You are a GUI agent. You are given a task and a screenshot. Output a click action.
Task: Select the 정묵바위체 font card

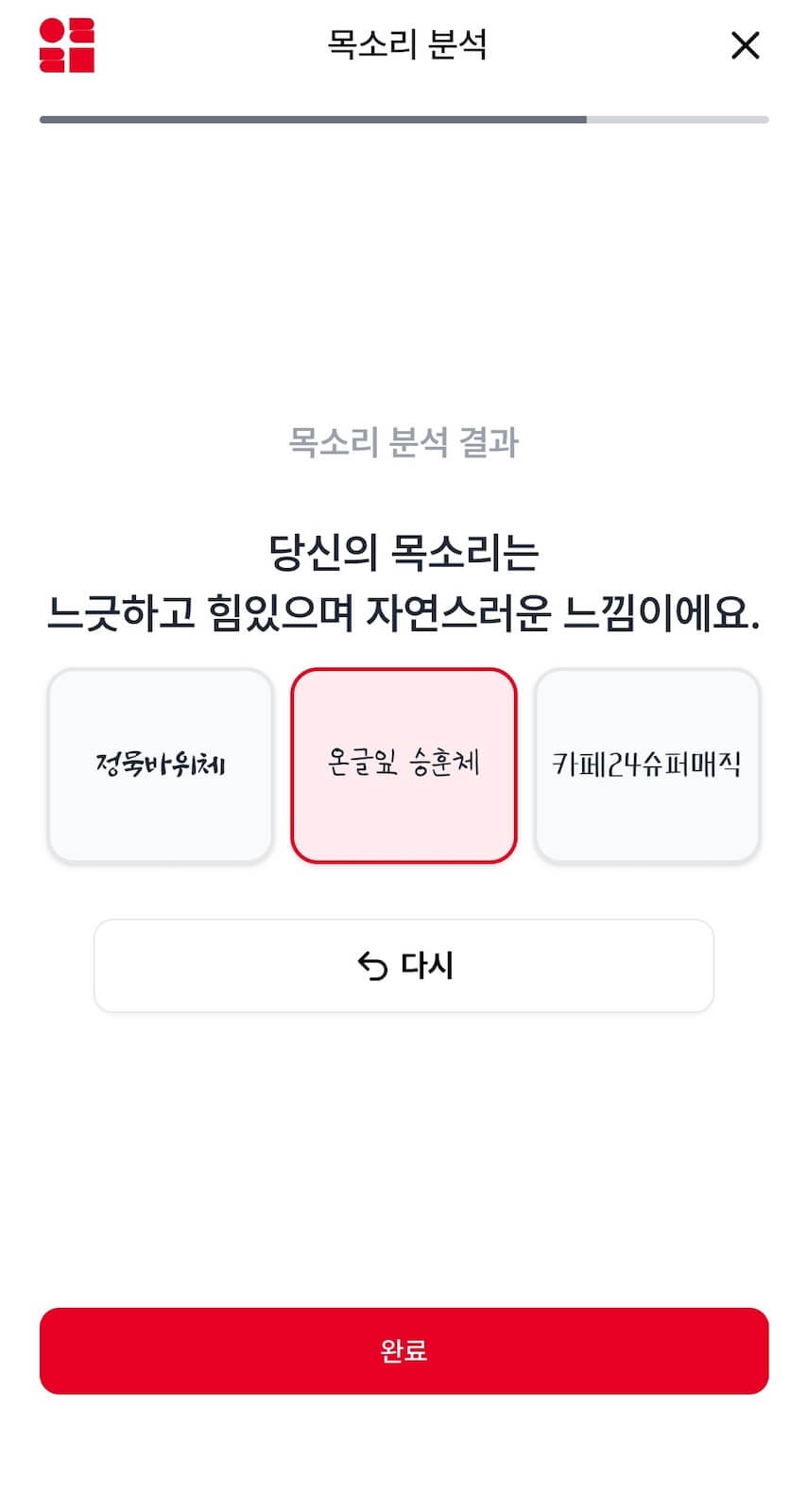[x=161, y=765]
